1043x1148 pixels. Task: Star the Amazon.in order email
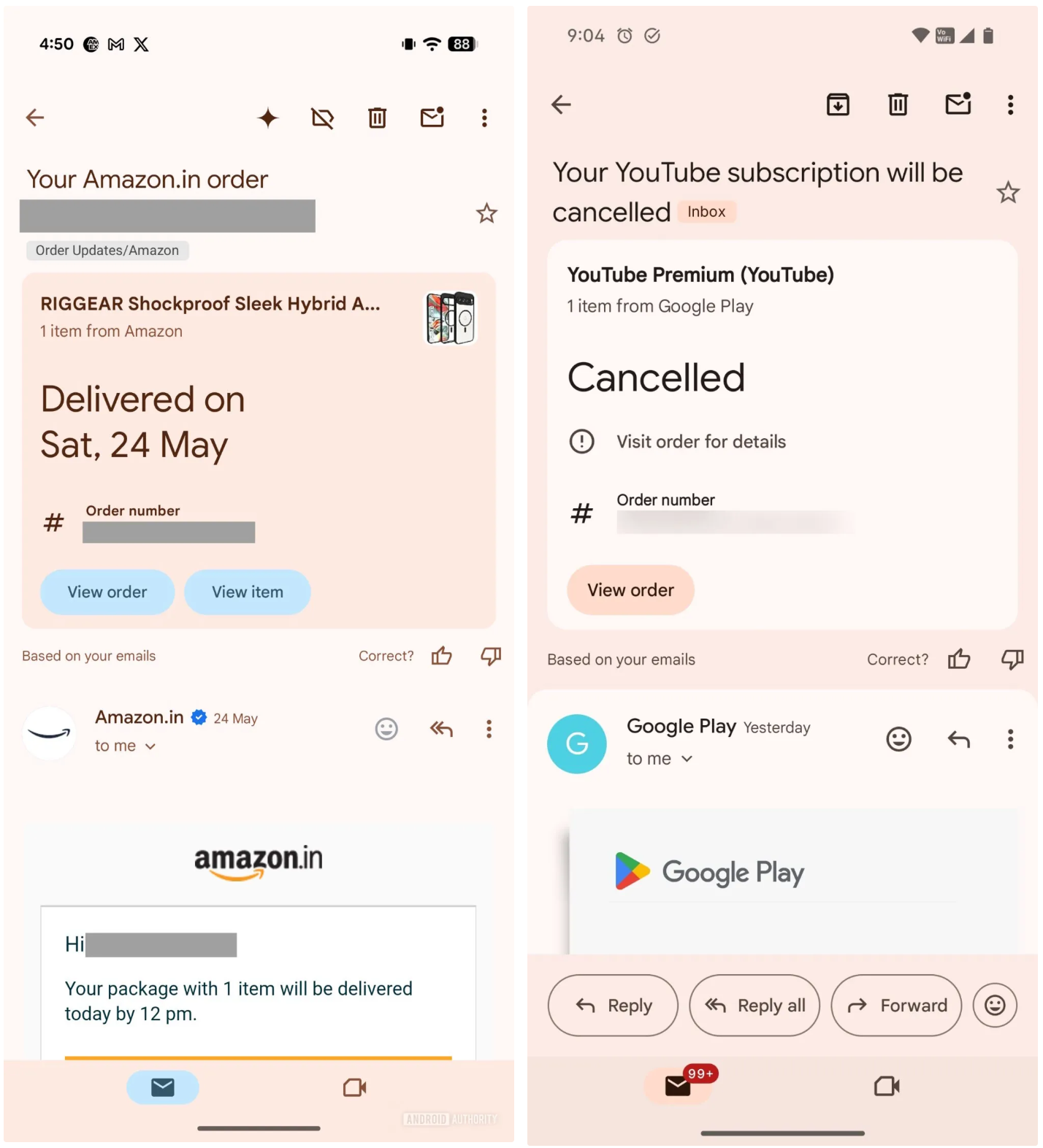[486, 214]
